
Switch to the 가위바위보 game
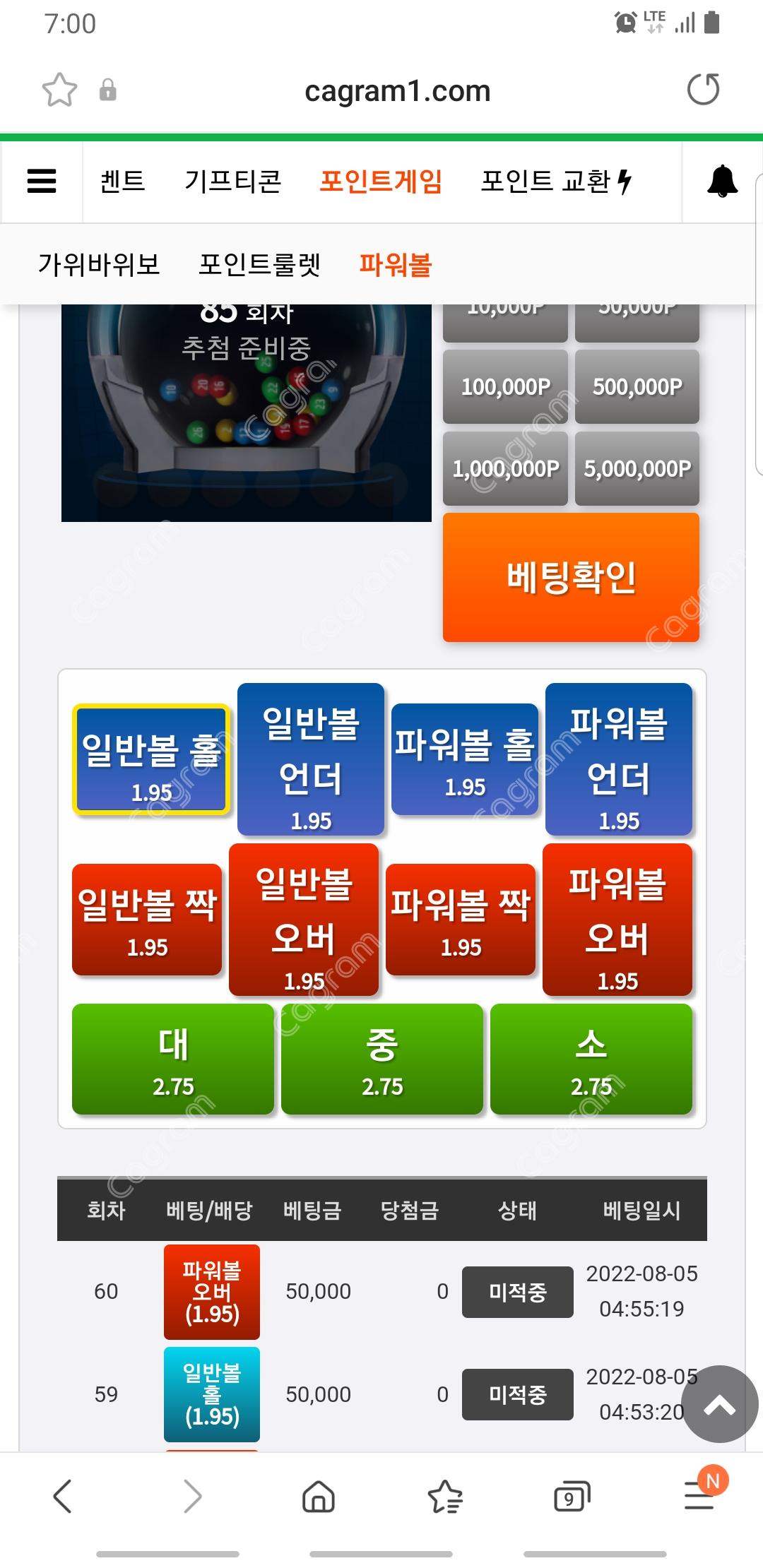99,265
